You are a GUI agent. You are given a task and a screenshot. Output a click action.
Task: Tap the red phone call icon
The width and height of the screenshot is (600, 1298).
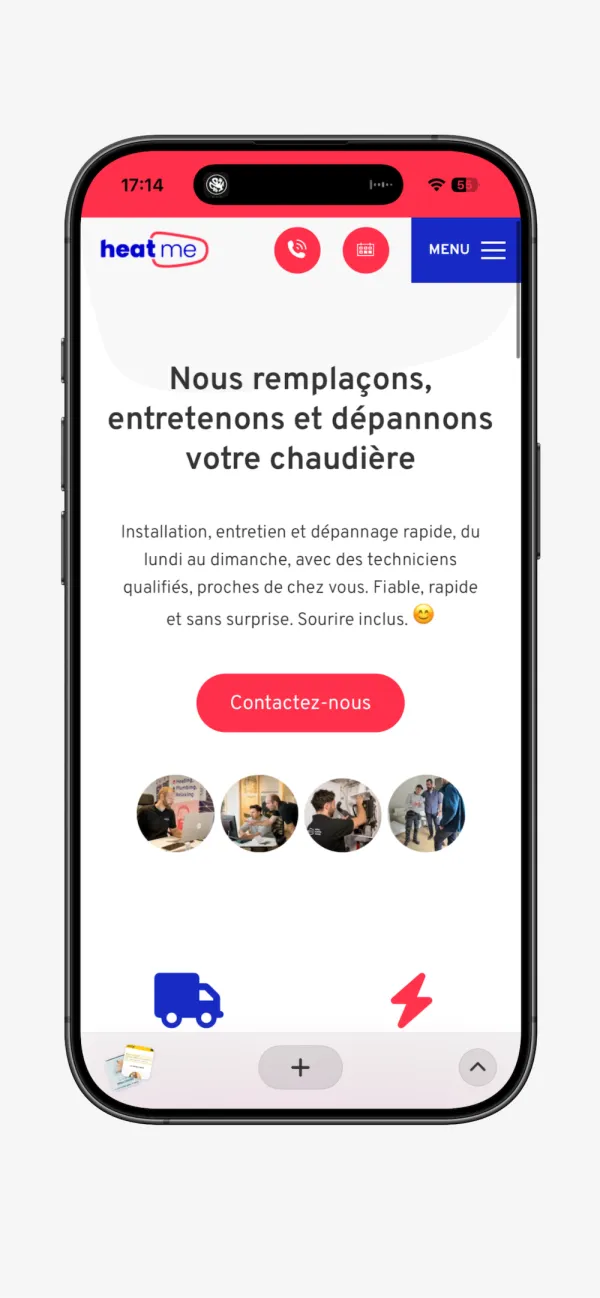[x=297, y=250]
